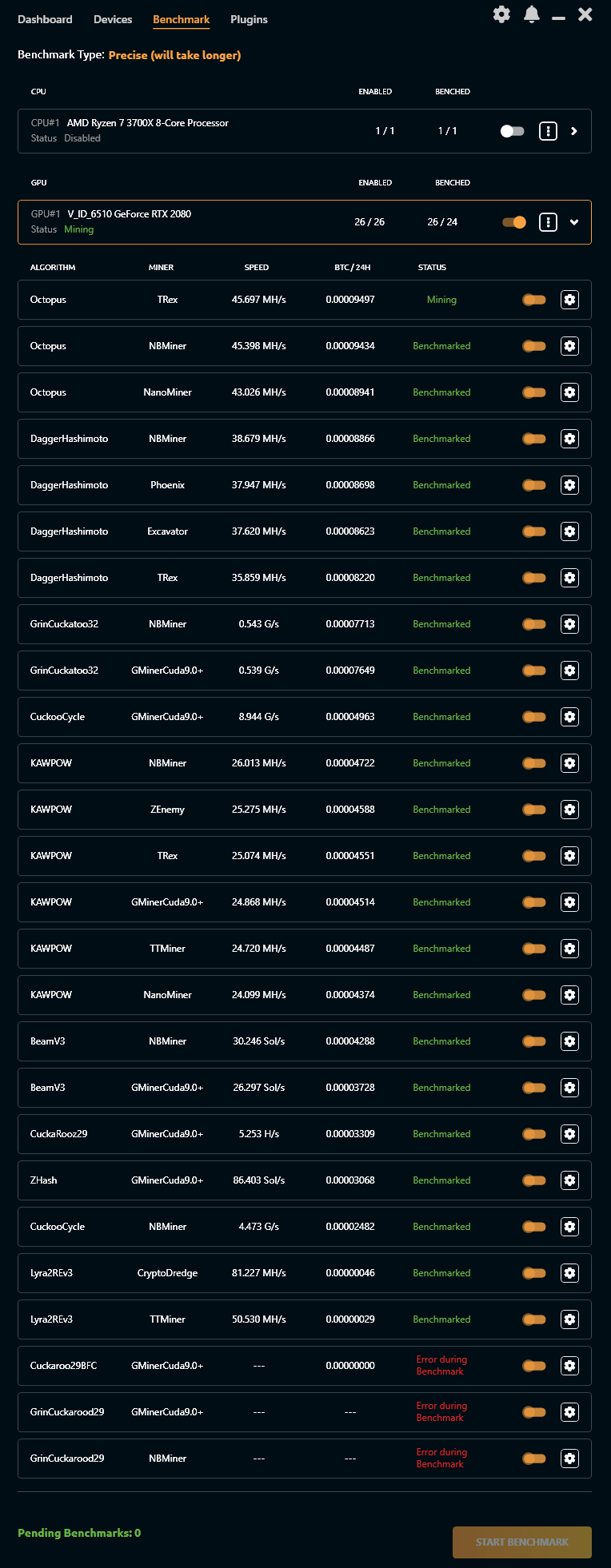
Task: Toggle off DaggerHashimoto Phoenix algorithm
Action: tap(533, 485)
